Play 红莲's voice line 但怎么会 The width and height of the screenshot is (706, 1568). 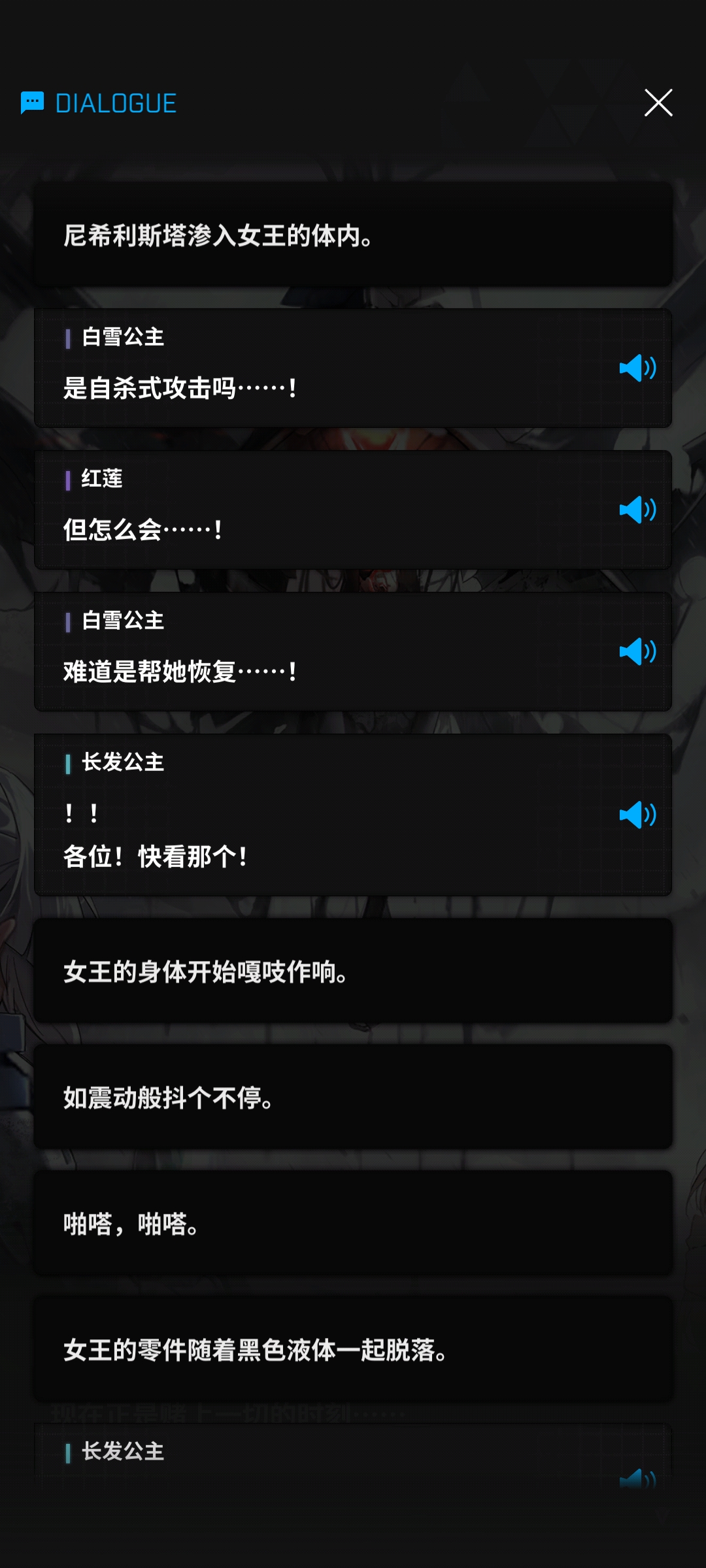(x=637, y=510)
